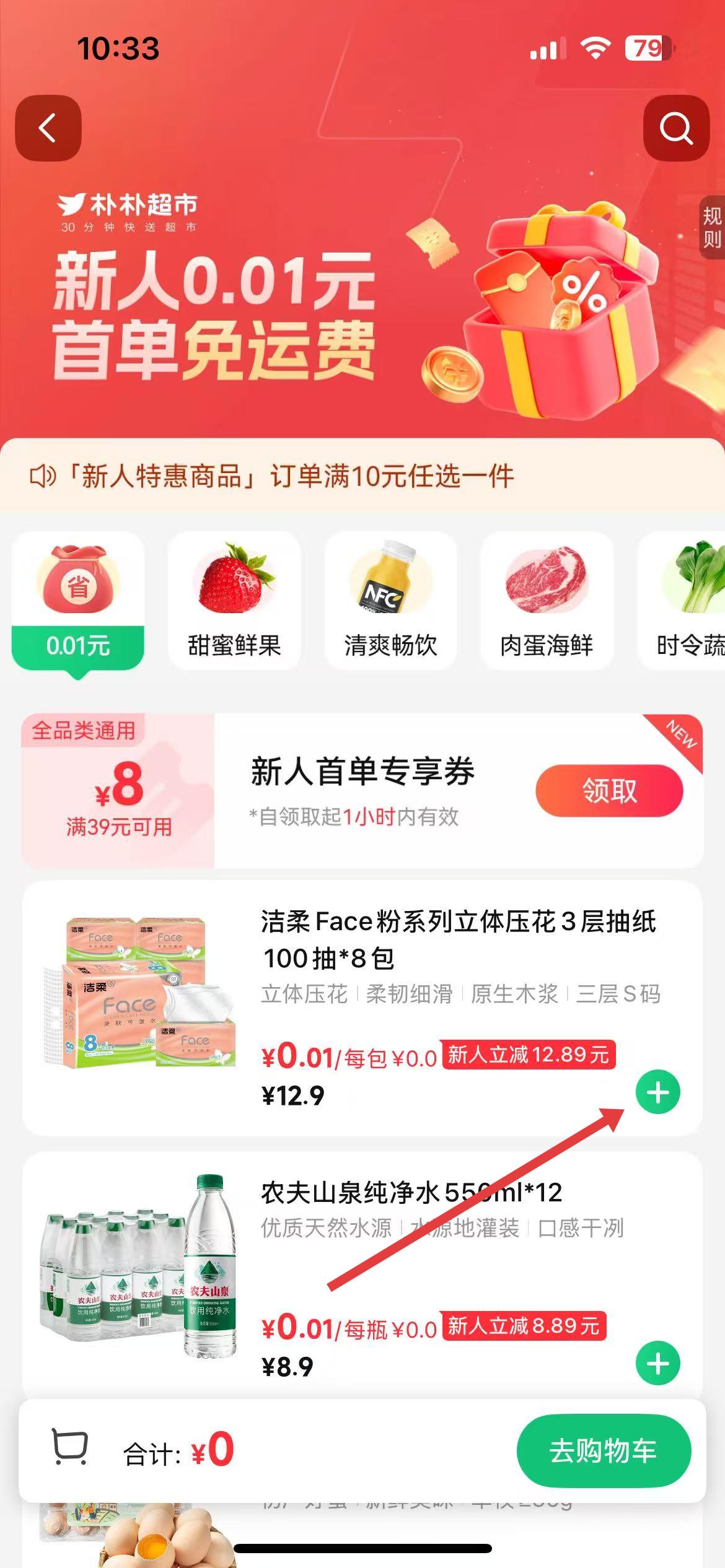Switch to the 肉蛋海鲜 category
This screenshot has width=725, height=1568.
point(547,601)
